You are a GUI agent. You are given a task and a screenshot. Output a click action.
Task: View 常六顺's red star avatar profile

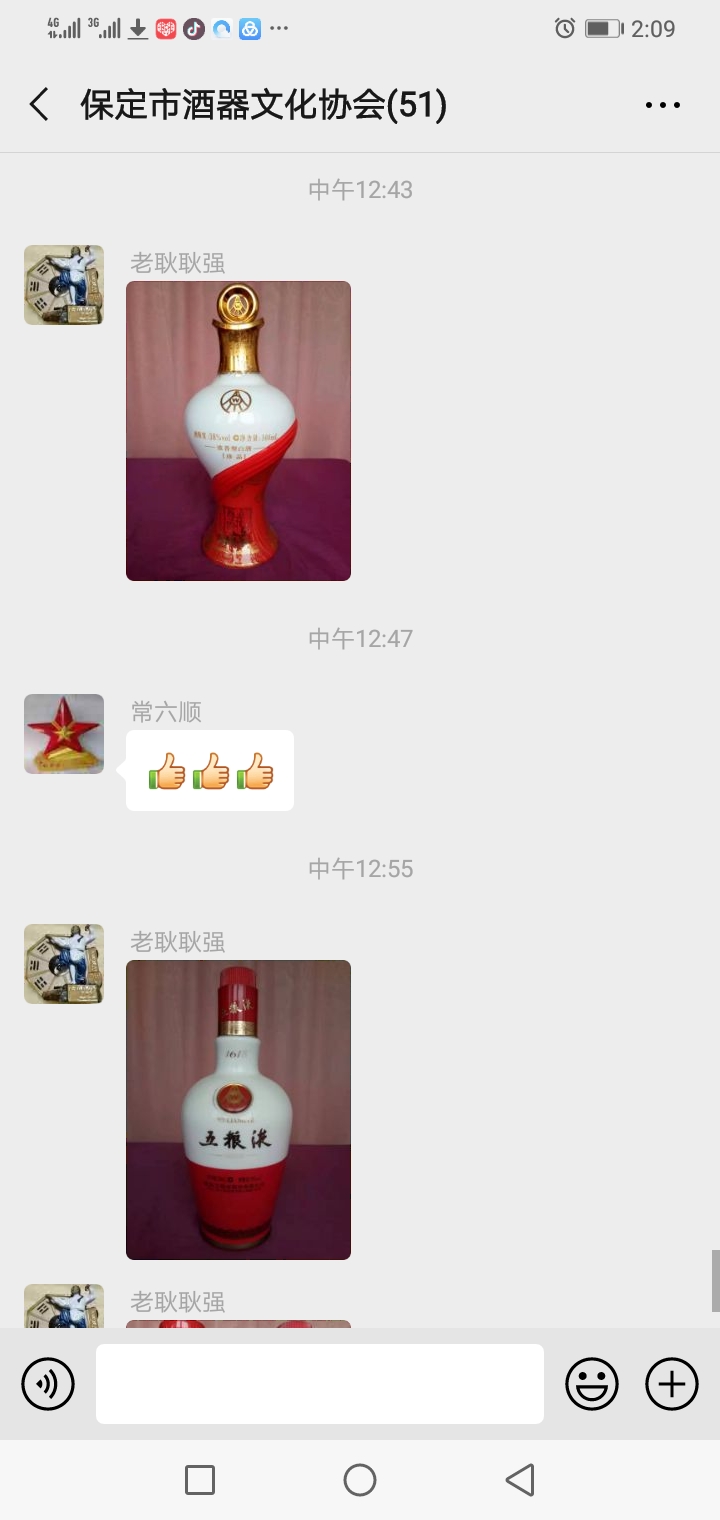point(64,734)
